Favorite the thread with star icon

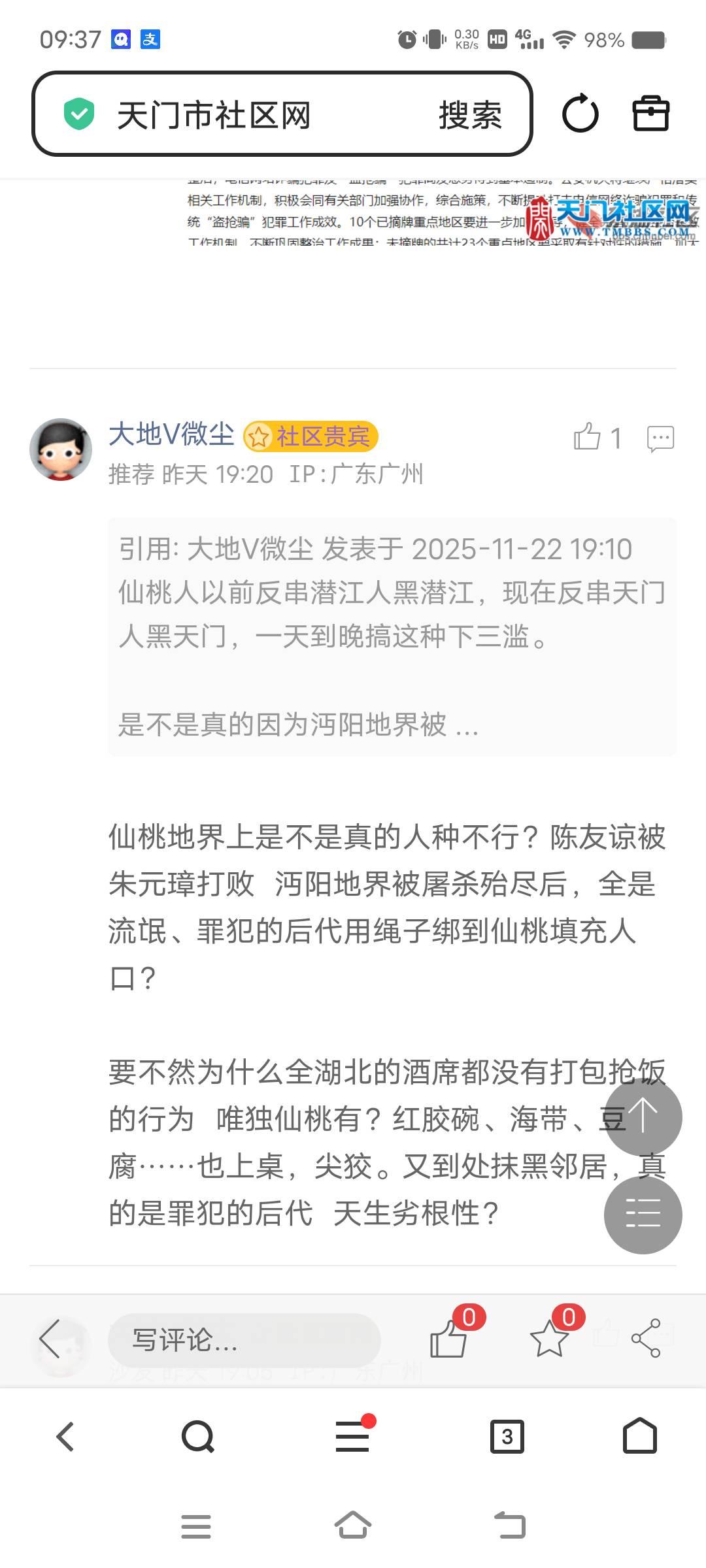click(x=549, y=1339)
